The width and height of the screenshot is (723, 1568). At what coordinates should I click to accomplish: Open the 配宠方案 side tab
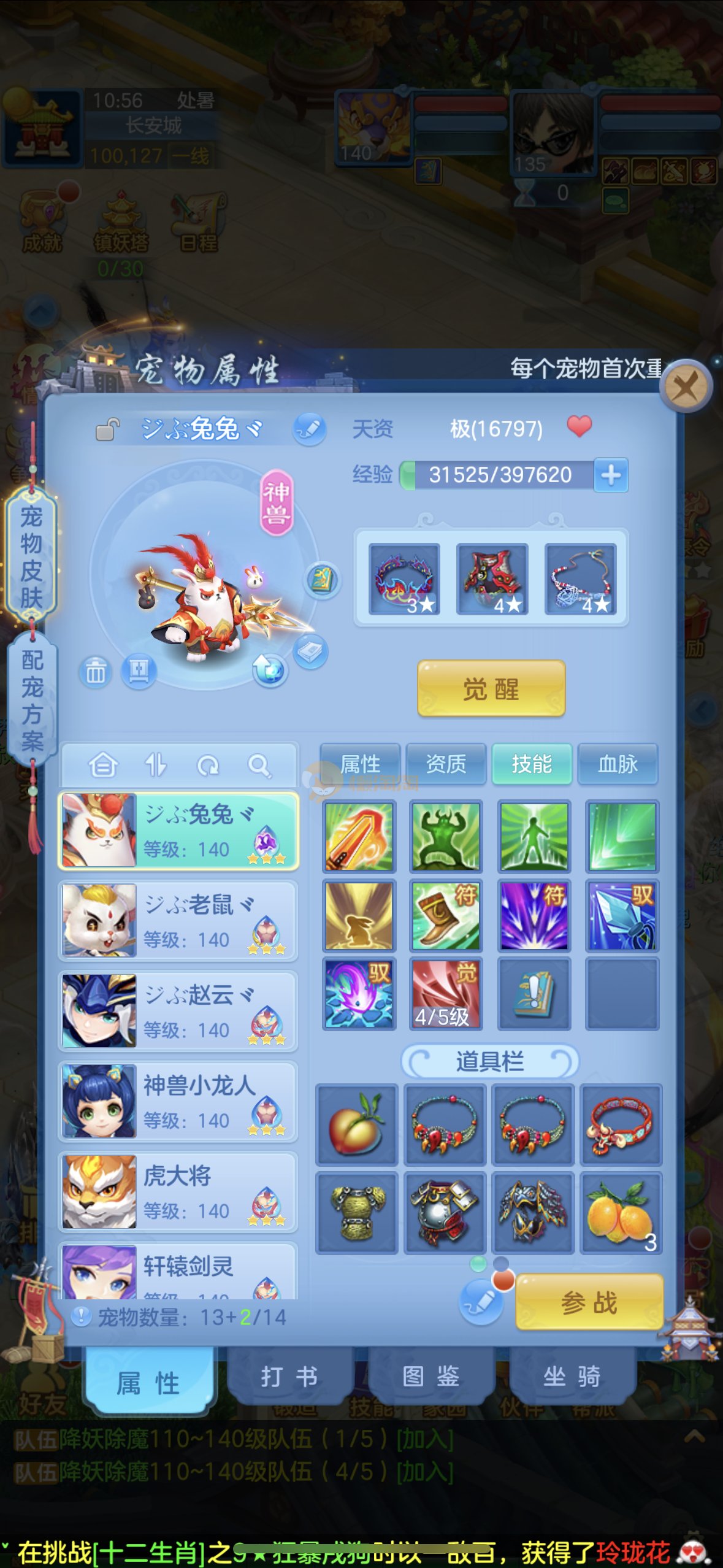pyautogui.click(x=32, y=701)
